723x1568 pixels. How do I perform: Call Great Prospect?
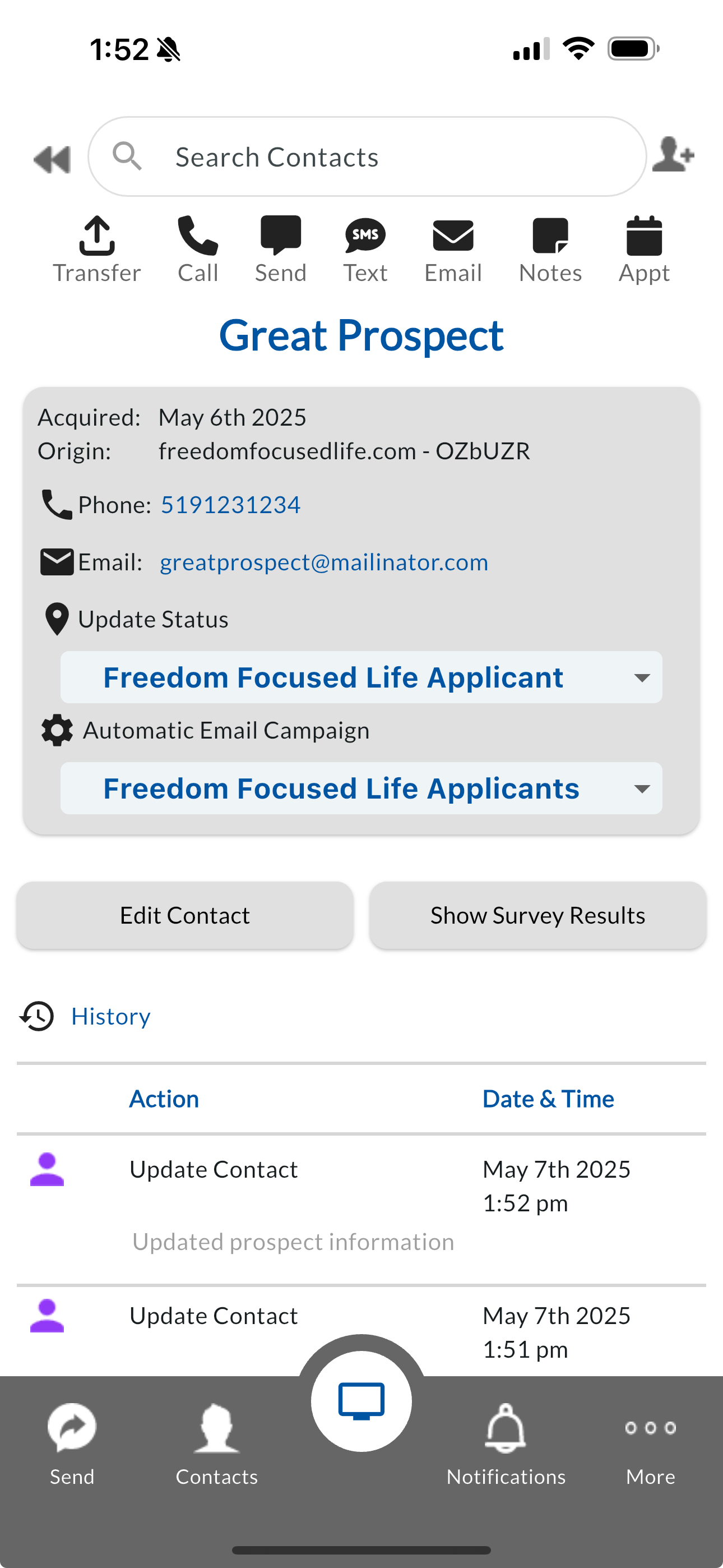(x=198, y=250)
